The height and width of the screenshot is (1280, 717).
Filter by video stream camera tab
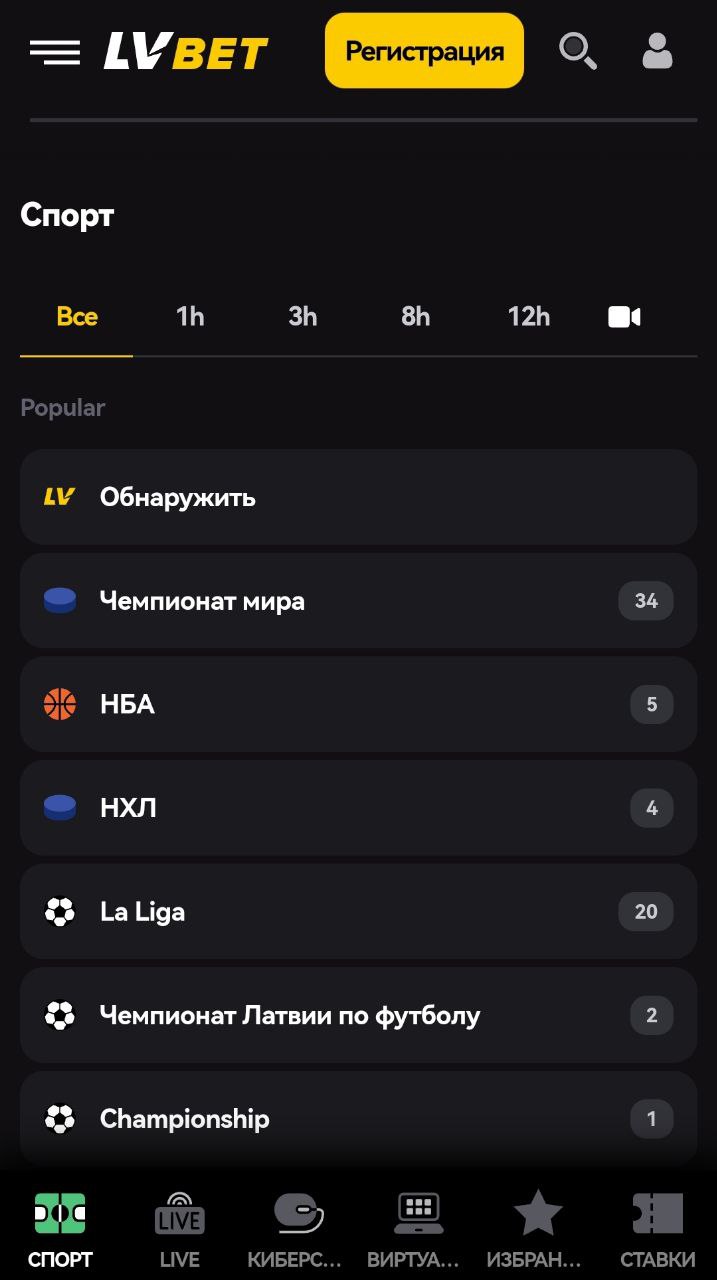point(625,317)
